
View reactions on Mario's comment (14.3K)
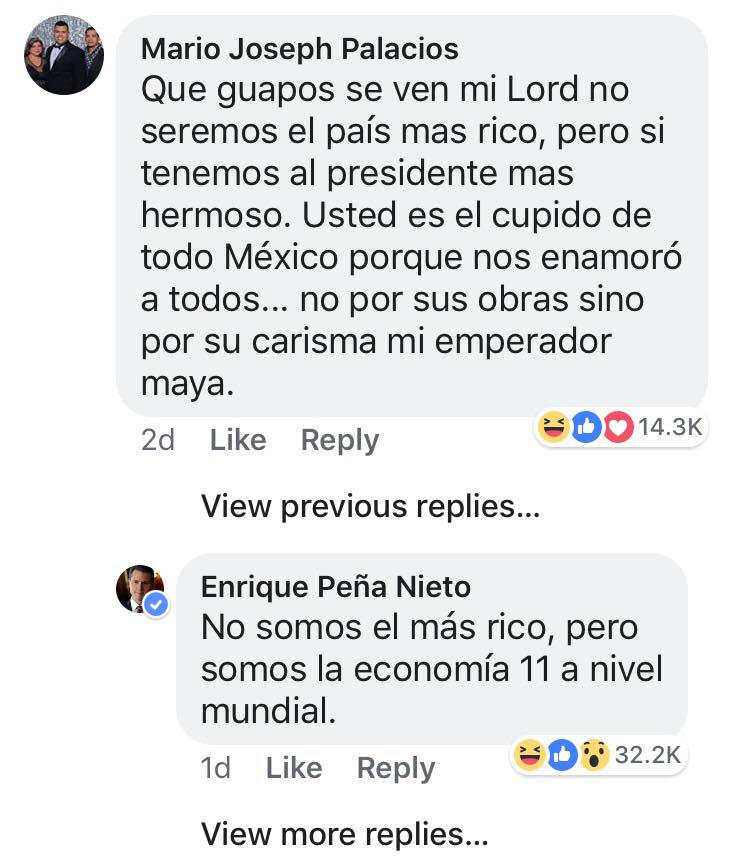622,428
